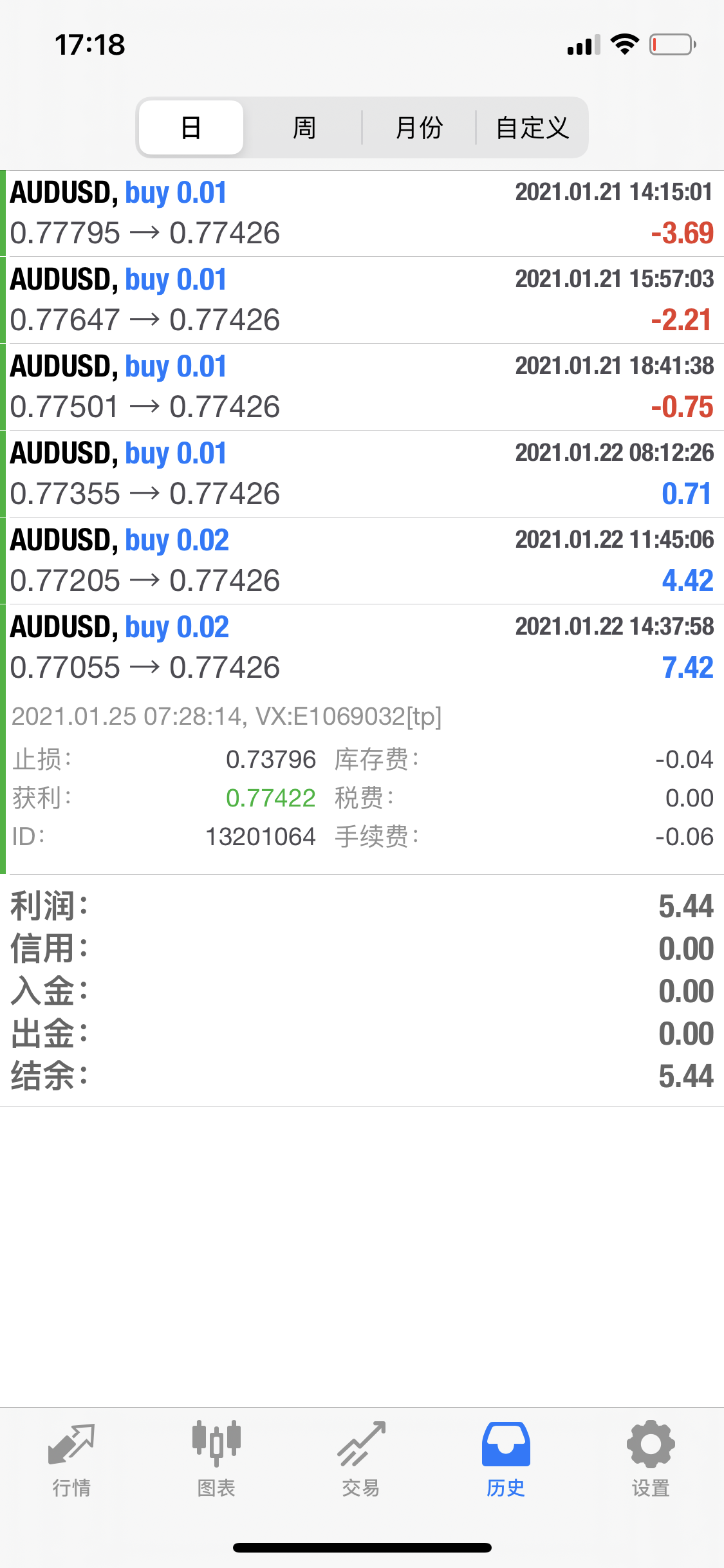Open the 设置 settings tab

651,1459
